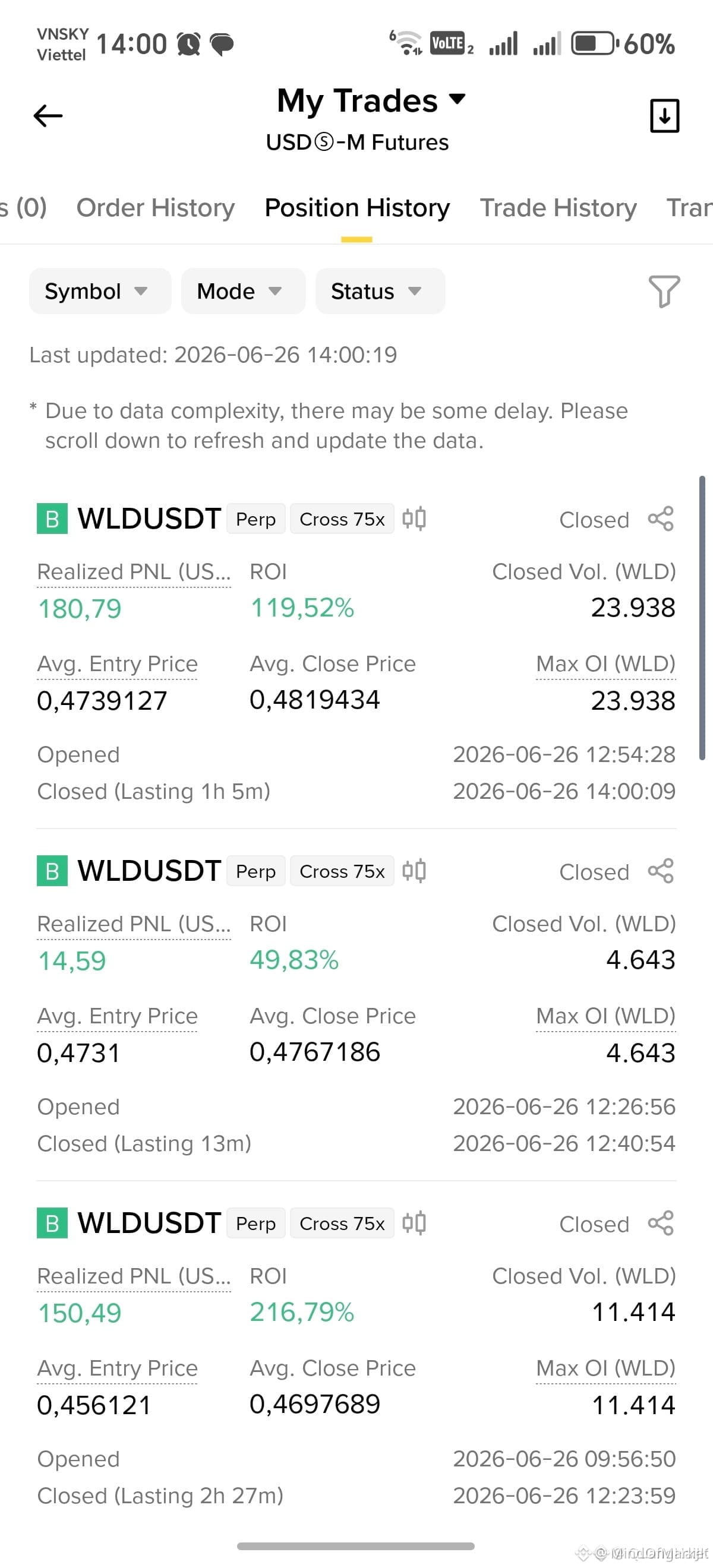The width and height of the screenshot is (713, 1568).
Task: Go back using the top-left arrow
Action: click(x=48, y=115)
